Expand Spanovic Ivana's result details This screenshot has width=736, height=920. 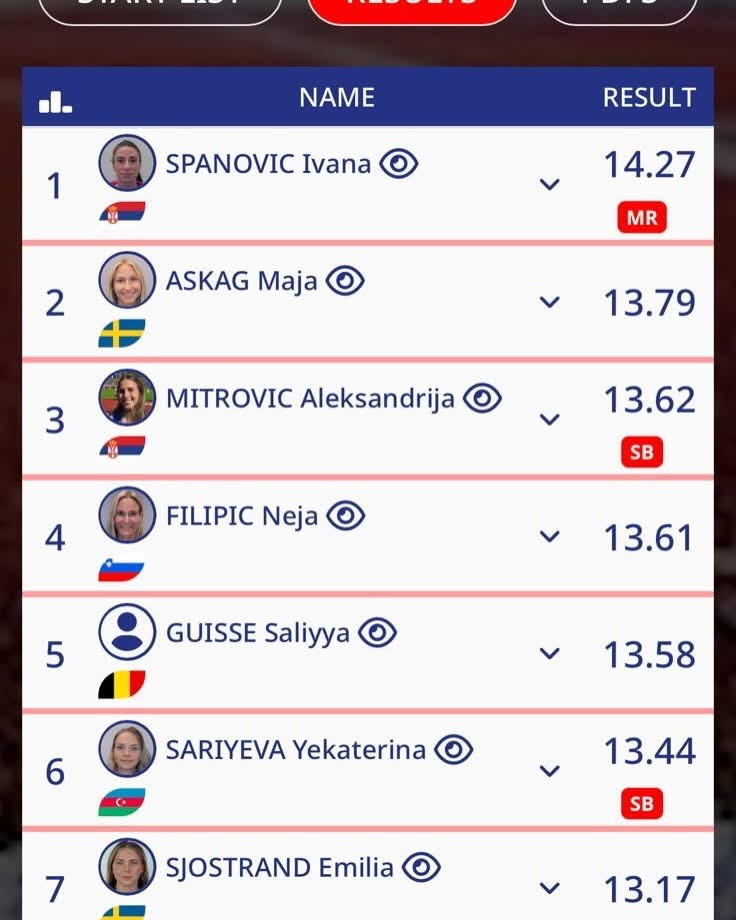549,184
